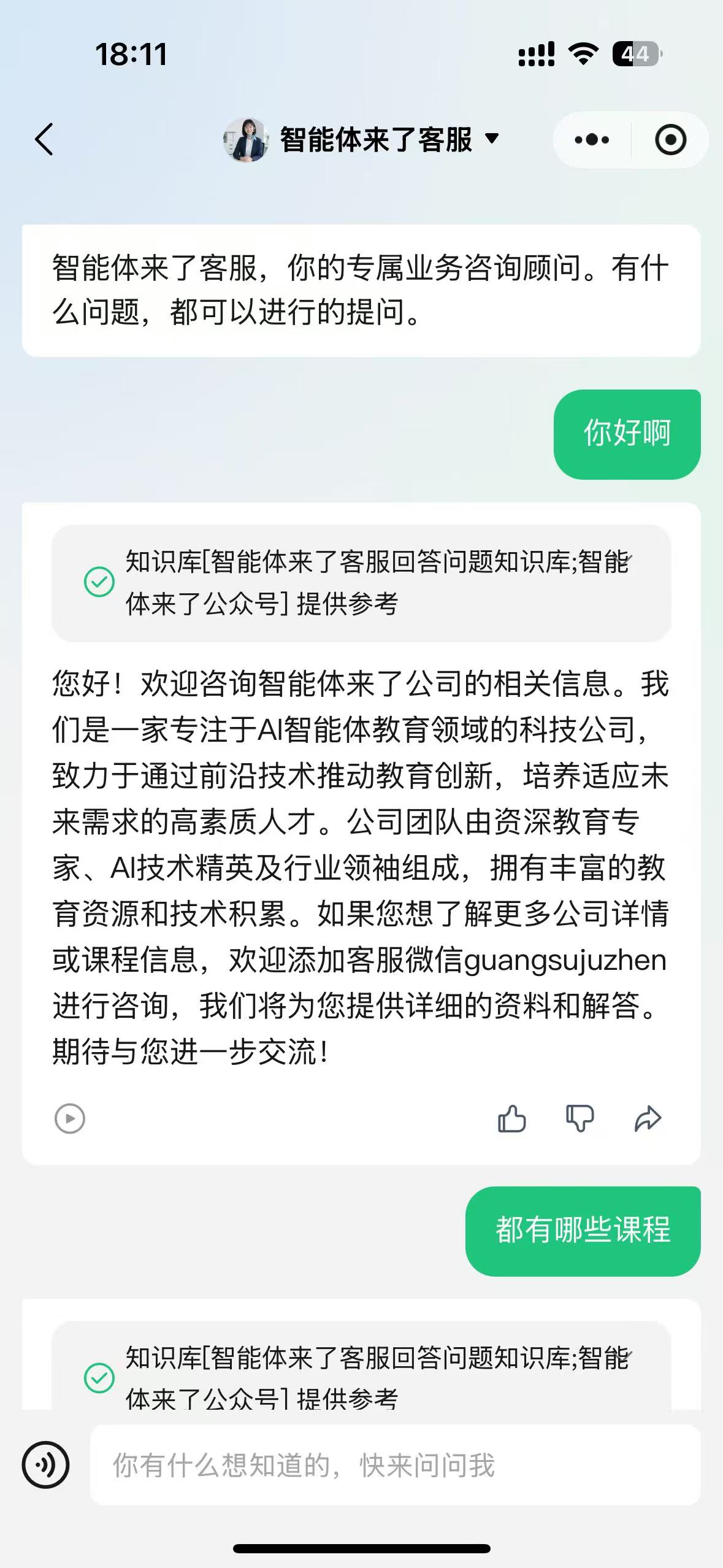Go back using the top-left arrow
The image size is (723, 1568).
pyautogui.click(x=44, y=139)
